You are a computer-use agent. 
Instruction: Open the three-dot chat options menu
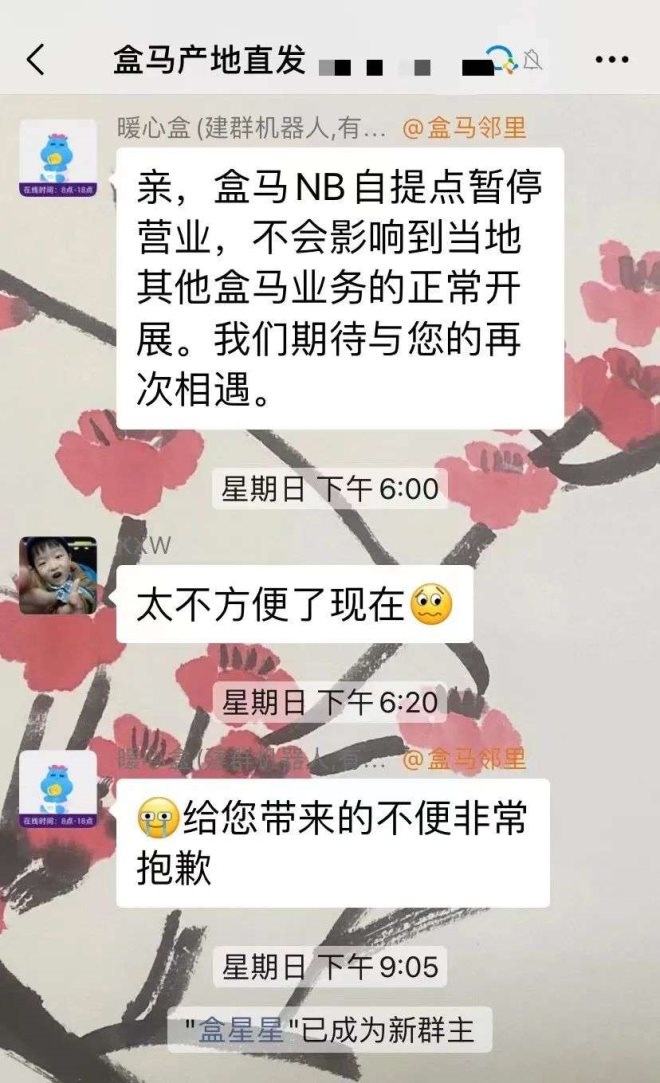click(x=611, y=60)
